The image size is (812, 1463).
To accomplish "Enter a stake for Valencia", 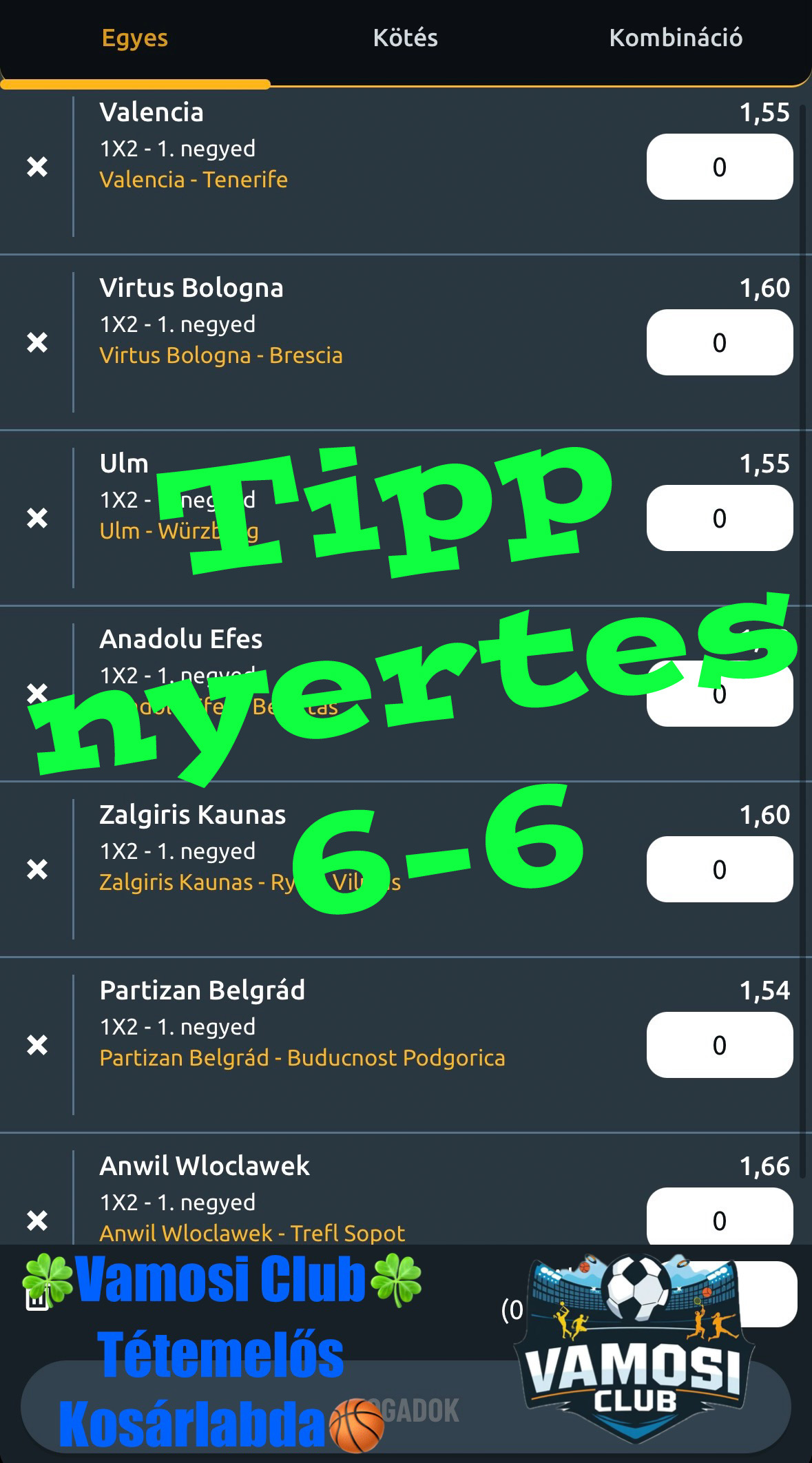I will click(720, 167).
